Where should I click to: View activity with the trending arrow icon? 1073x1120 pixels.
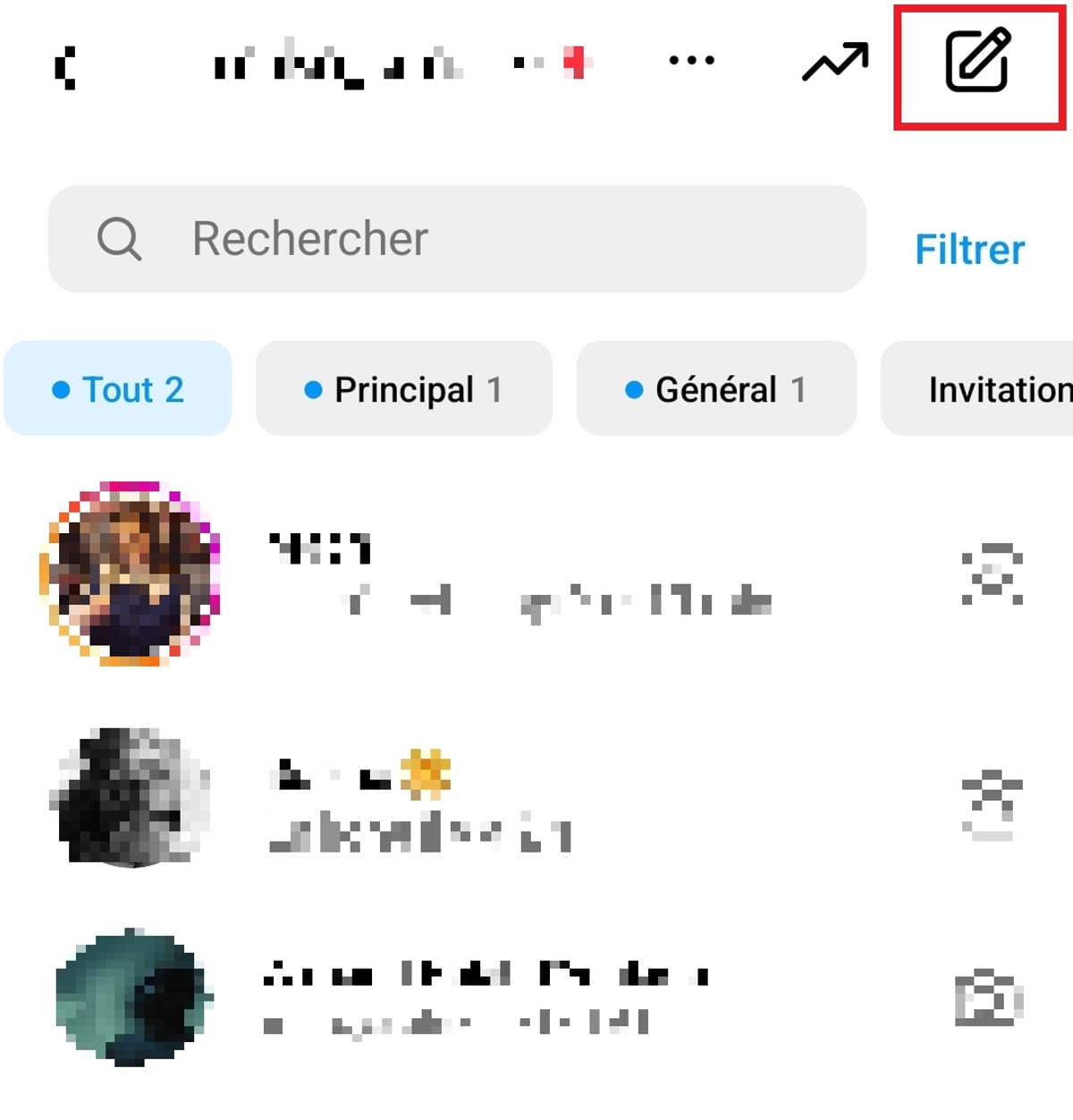(x=832, y=60)
